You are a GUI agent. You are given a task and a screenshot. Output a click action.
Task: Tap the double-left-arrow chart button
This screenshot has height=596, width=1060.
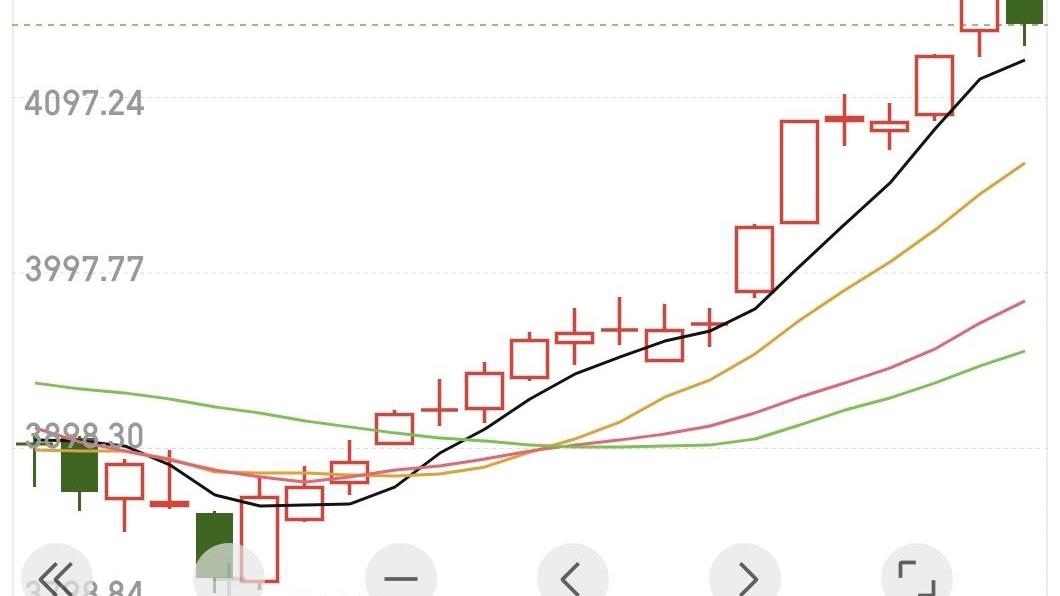57,577
